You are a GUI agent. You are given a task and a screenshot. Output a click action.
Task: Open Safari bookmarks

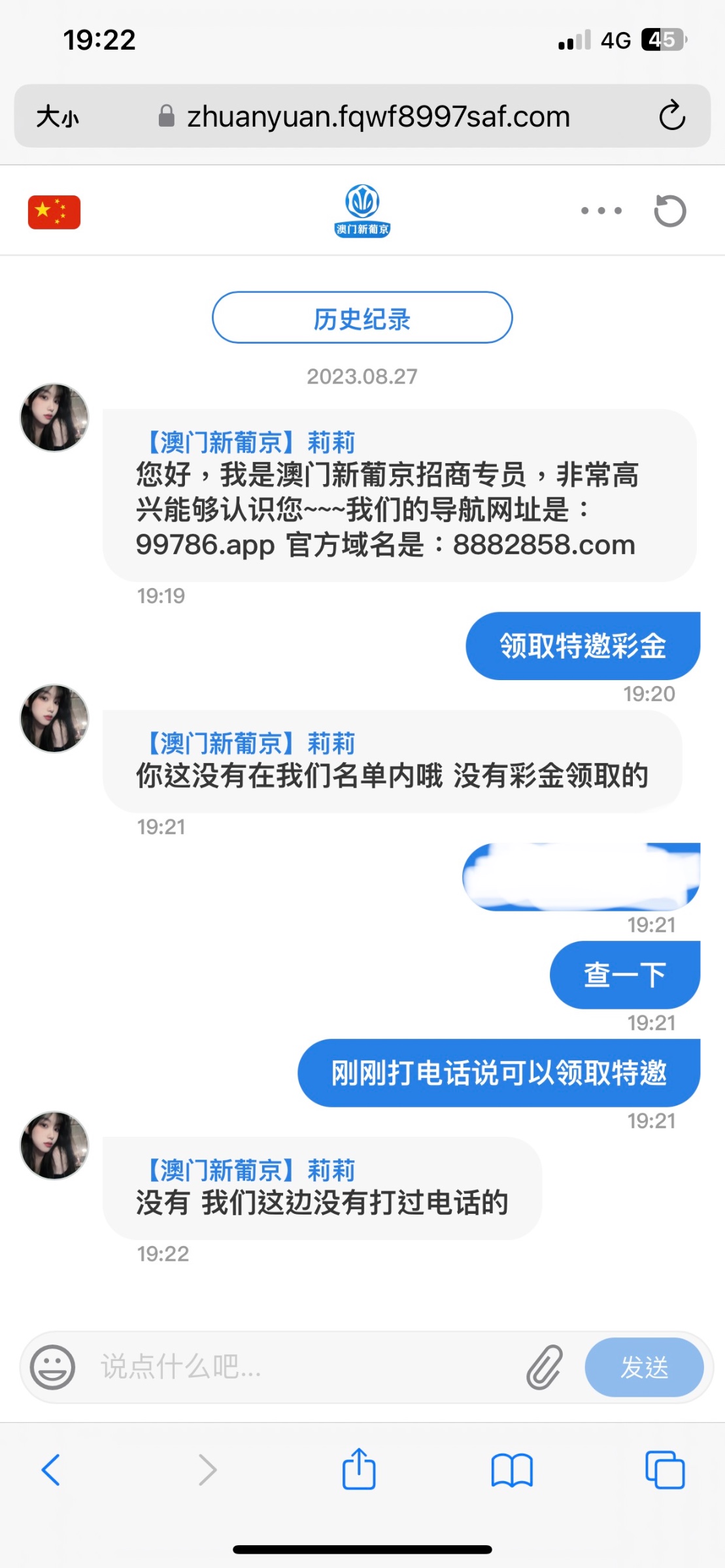[512, 1470]
